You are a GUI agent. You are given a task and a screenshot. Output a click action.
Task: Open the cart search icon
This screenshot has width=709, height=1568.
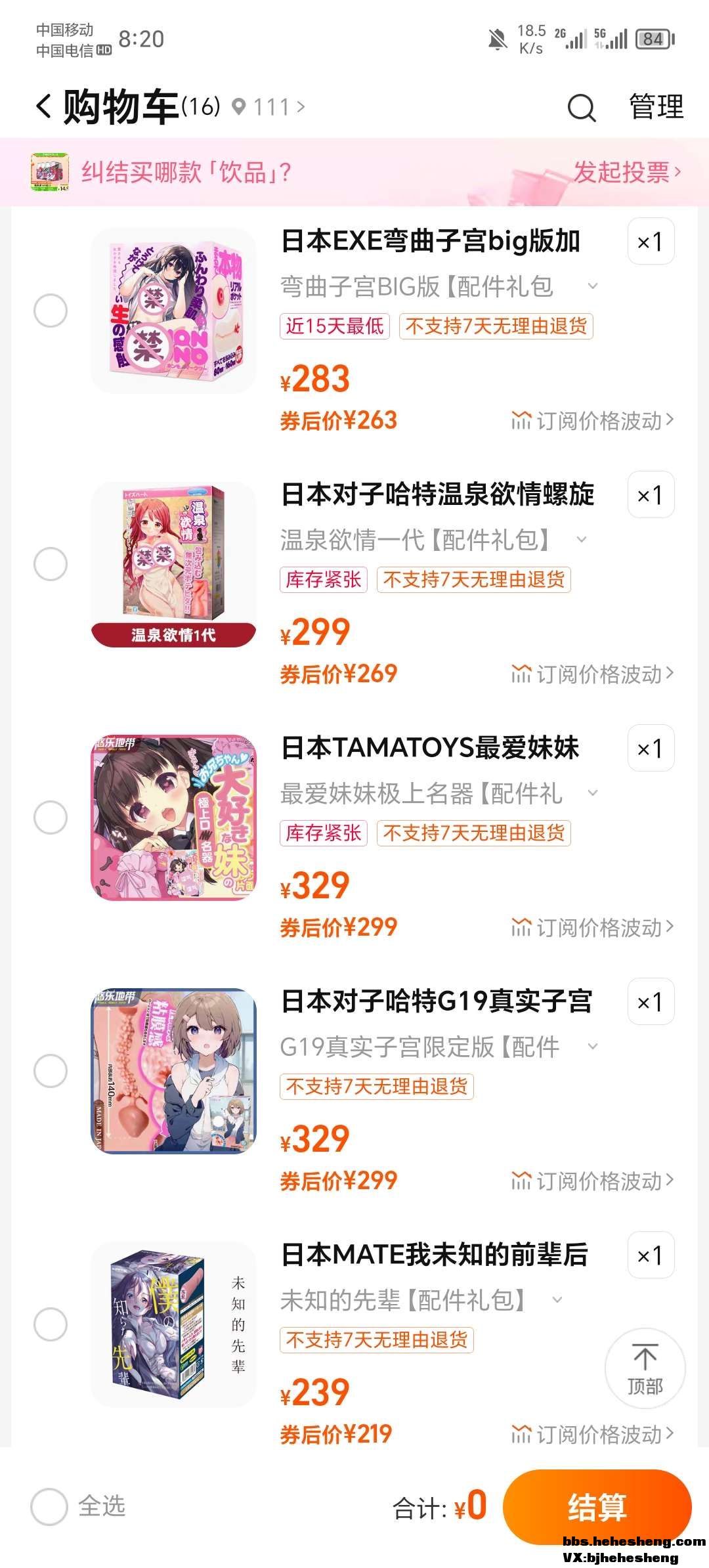(581, 108)
